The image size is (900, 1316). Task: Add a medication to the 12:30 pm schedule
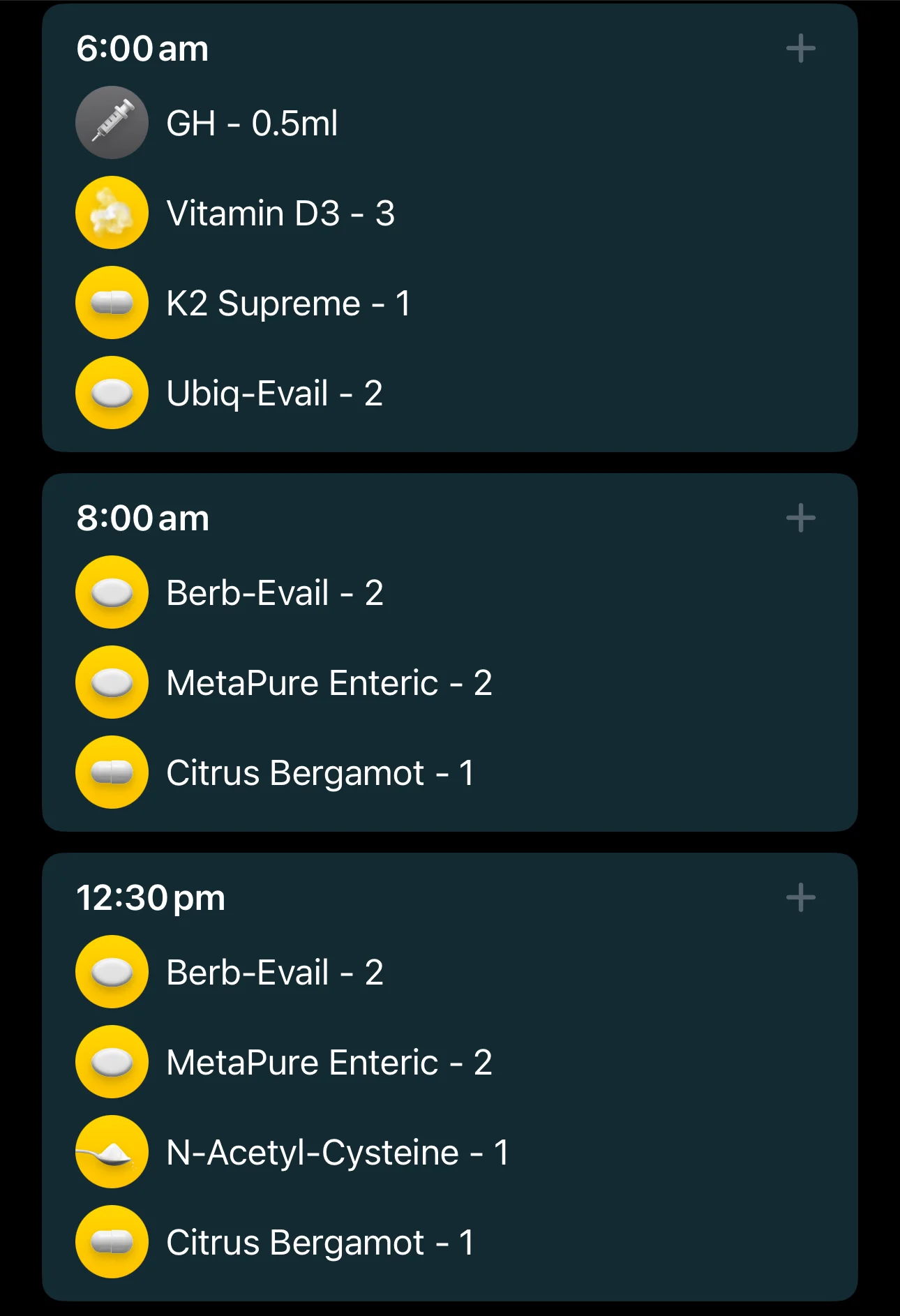(800, 898)
